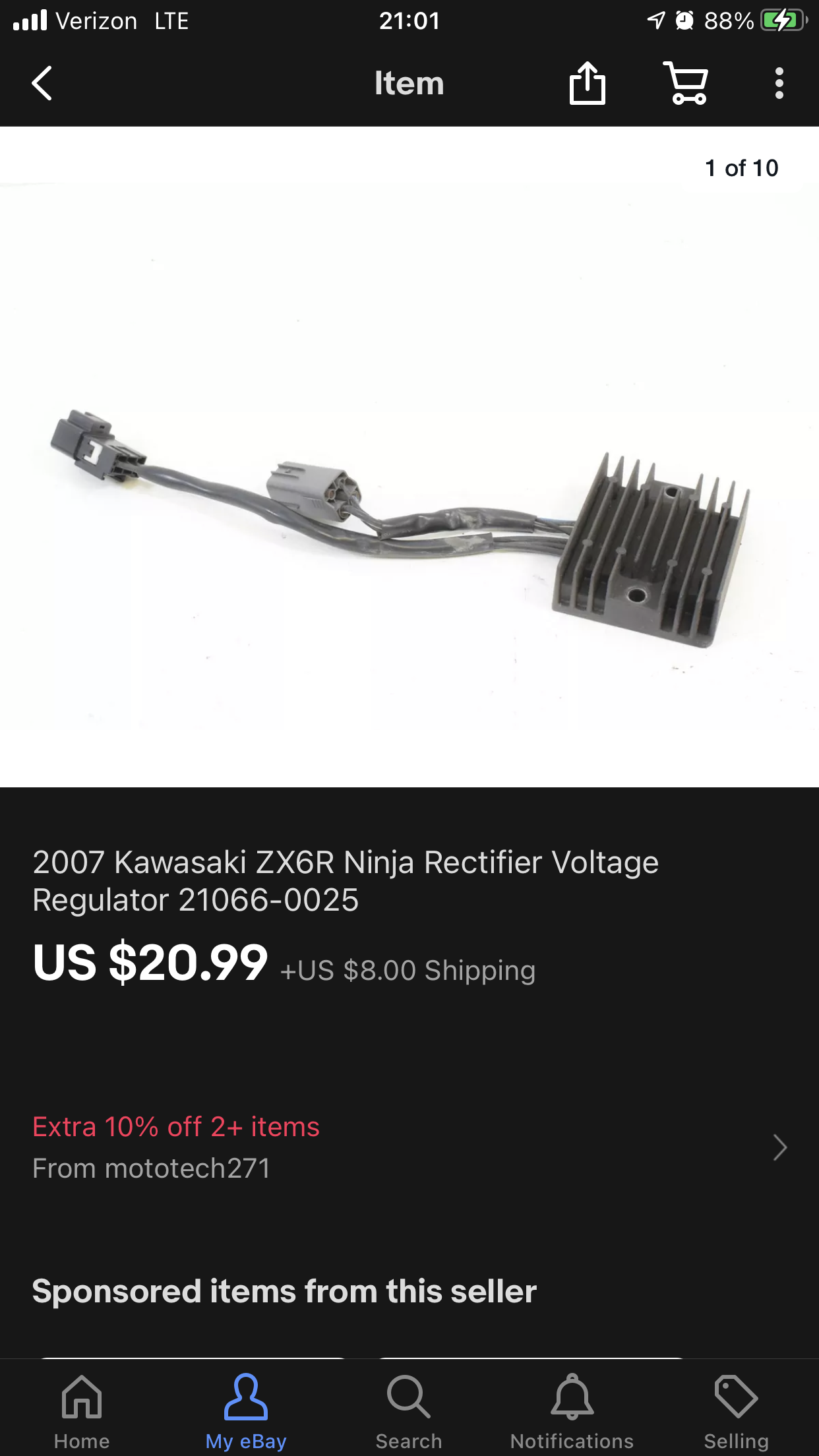Open the three-dot overflow menu
Viewport: 819px width, 1456px height.
tap(779, 83)
